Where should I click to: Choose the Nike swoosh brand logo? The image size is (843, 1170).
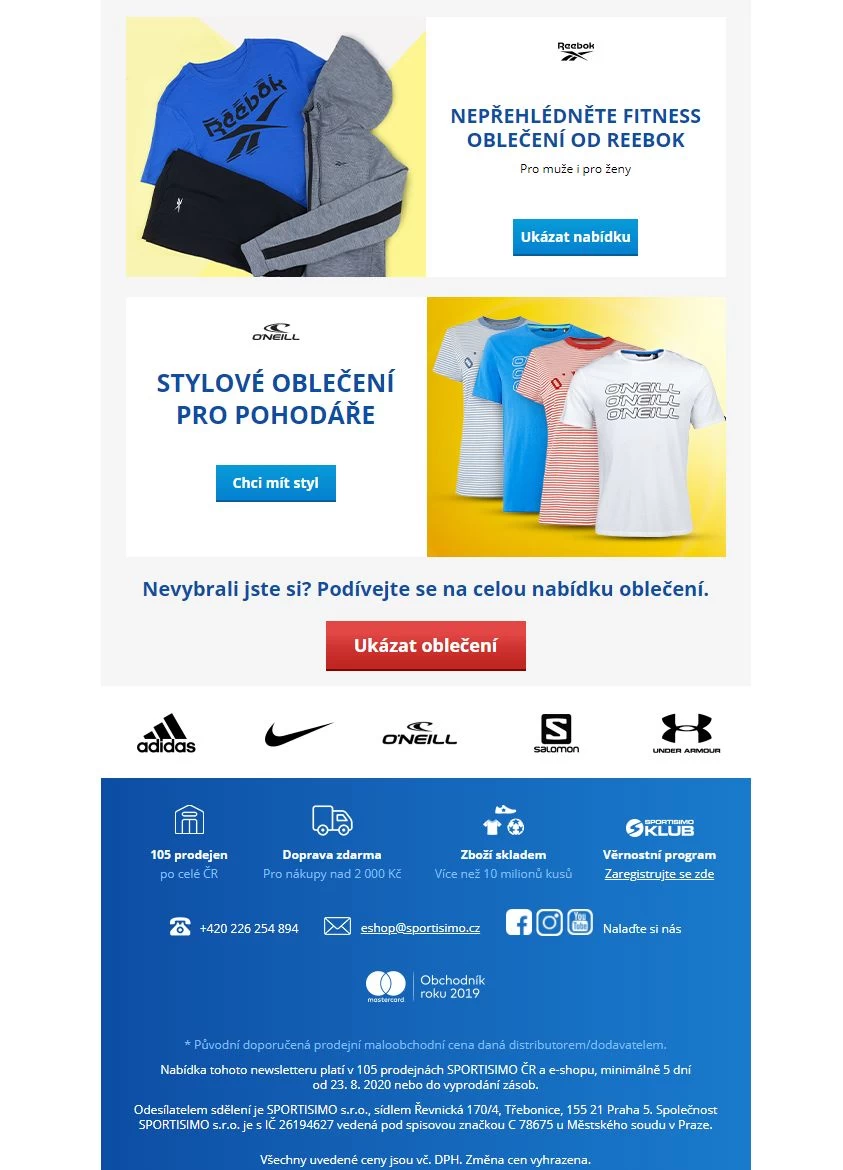coord(298,733)
